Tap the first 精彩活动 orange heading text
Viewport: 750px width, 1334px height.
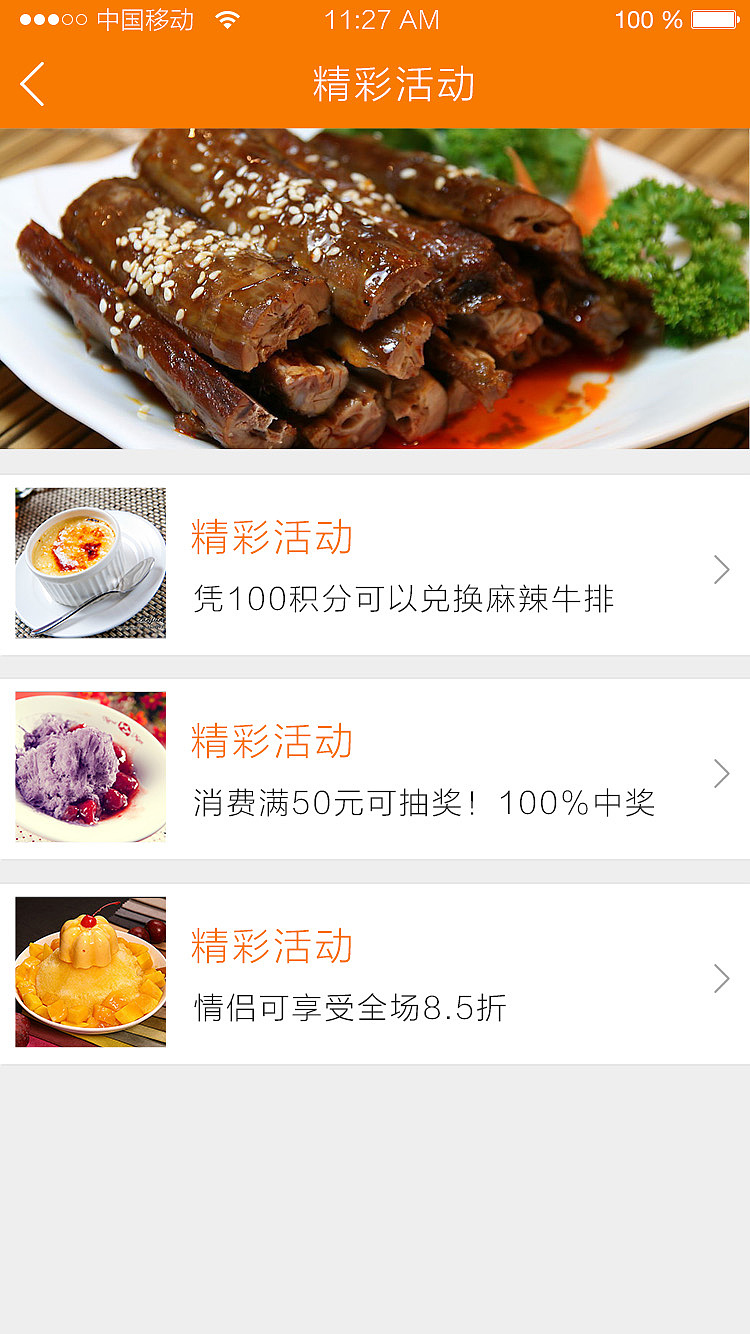(270, 537)
